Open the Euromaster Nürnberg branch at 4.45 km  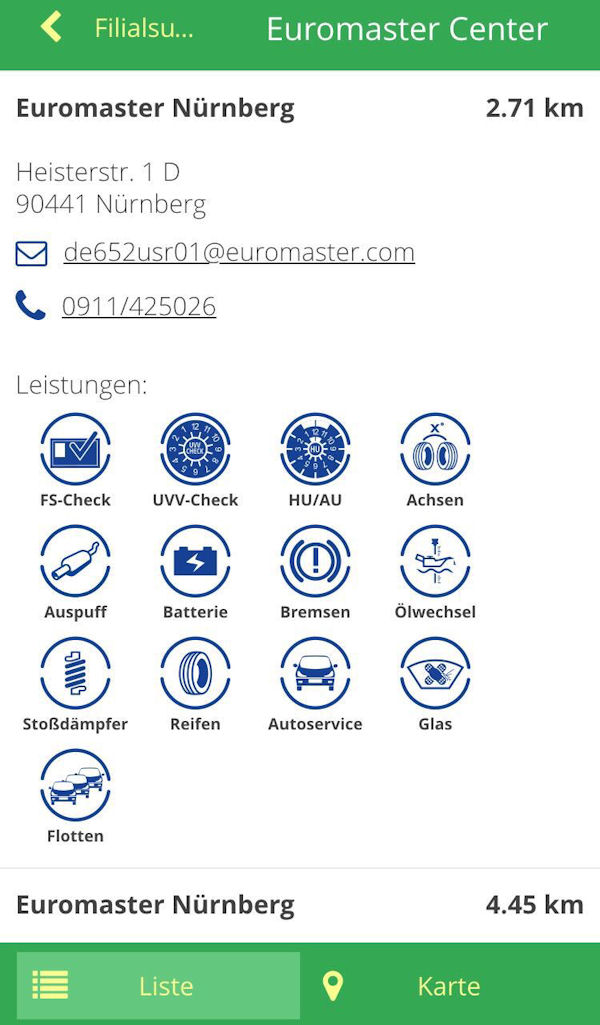pyautogui.click(x=156, y=905)
